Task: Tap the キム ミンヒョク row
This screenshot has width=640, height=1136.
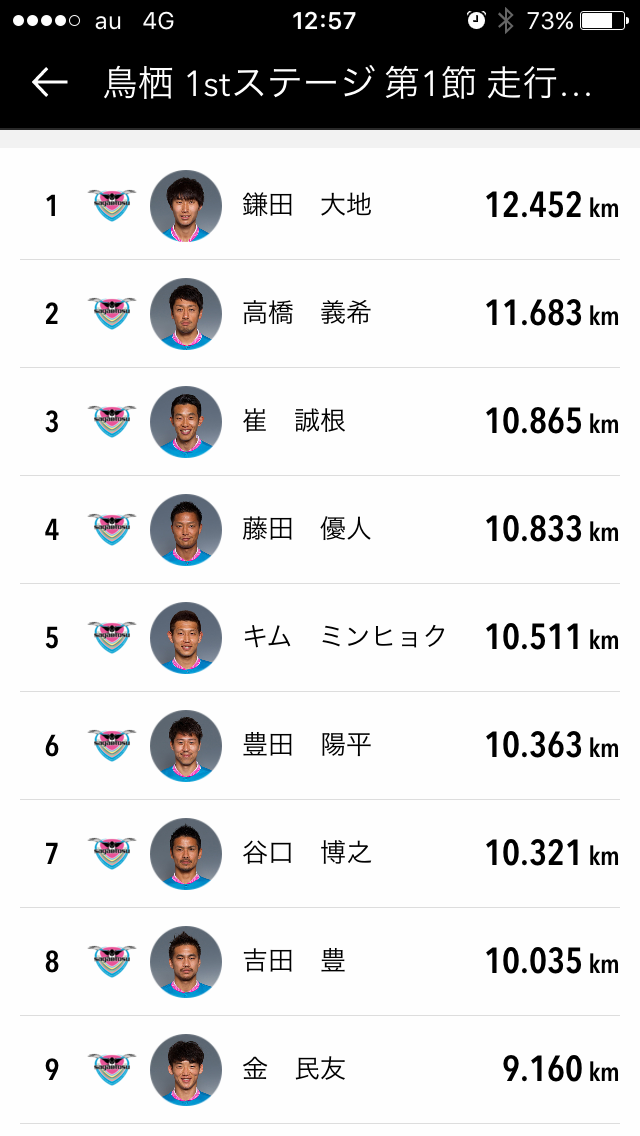Action: point(320,638)
